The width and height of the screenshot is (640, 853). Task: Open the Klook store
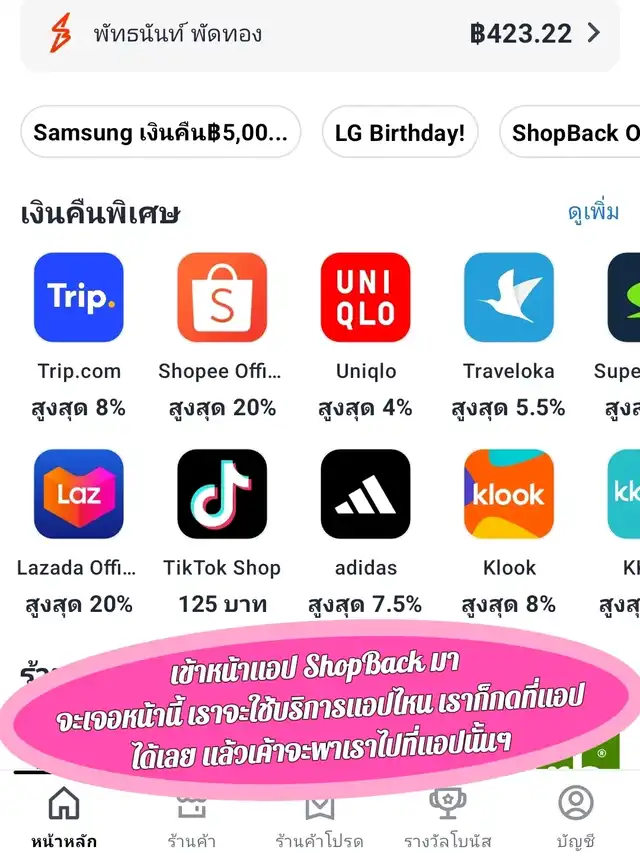click(x=508, y=494)
